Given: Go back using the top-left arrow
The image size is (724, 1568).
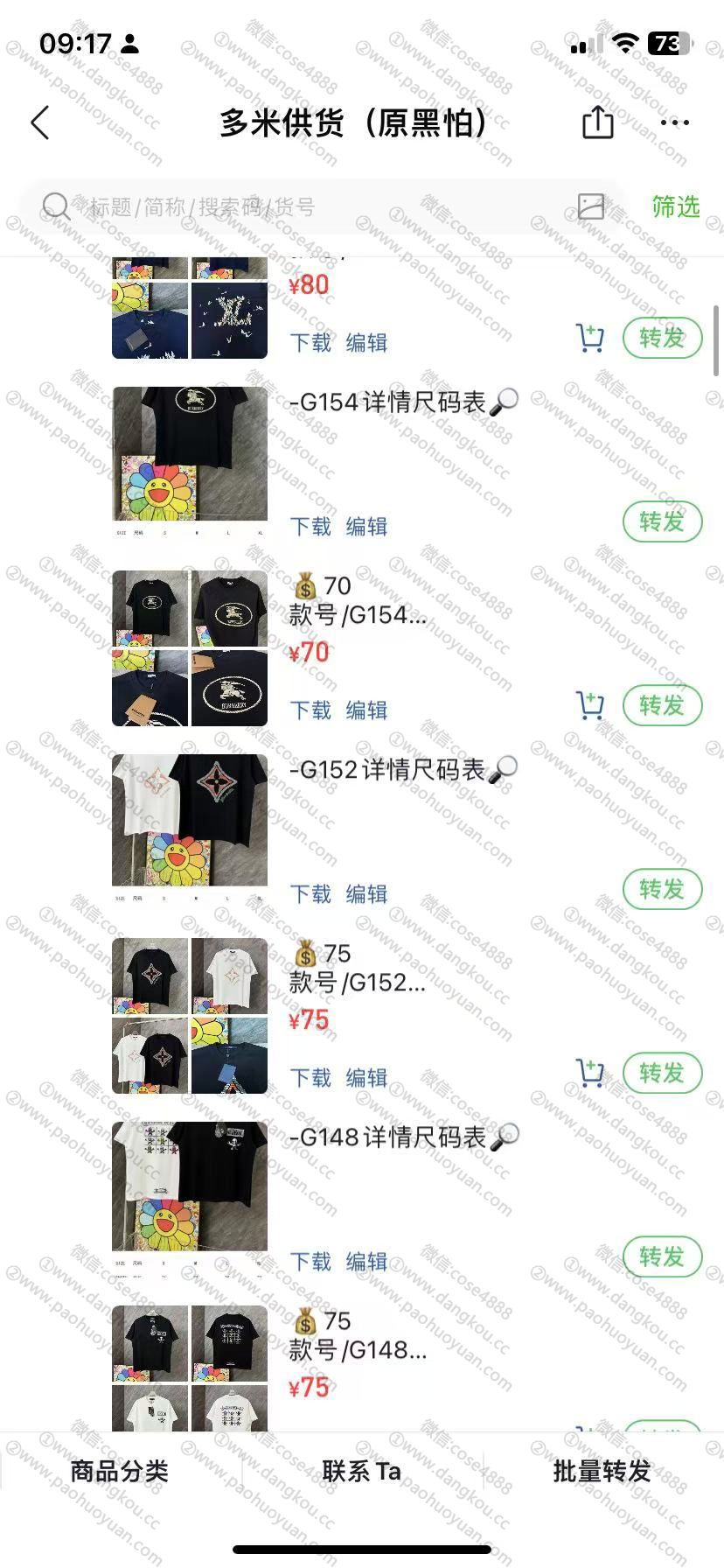Looking at the screenshot, I should tap(40, 122).
